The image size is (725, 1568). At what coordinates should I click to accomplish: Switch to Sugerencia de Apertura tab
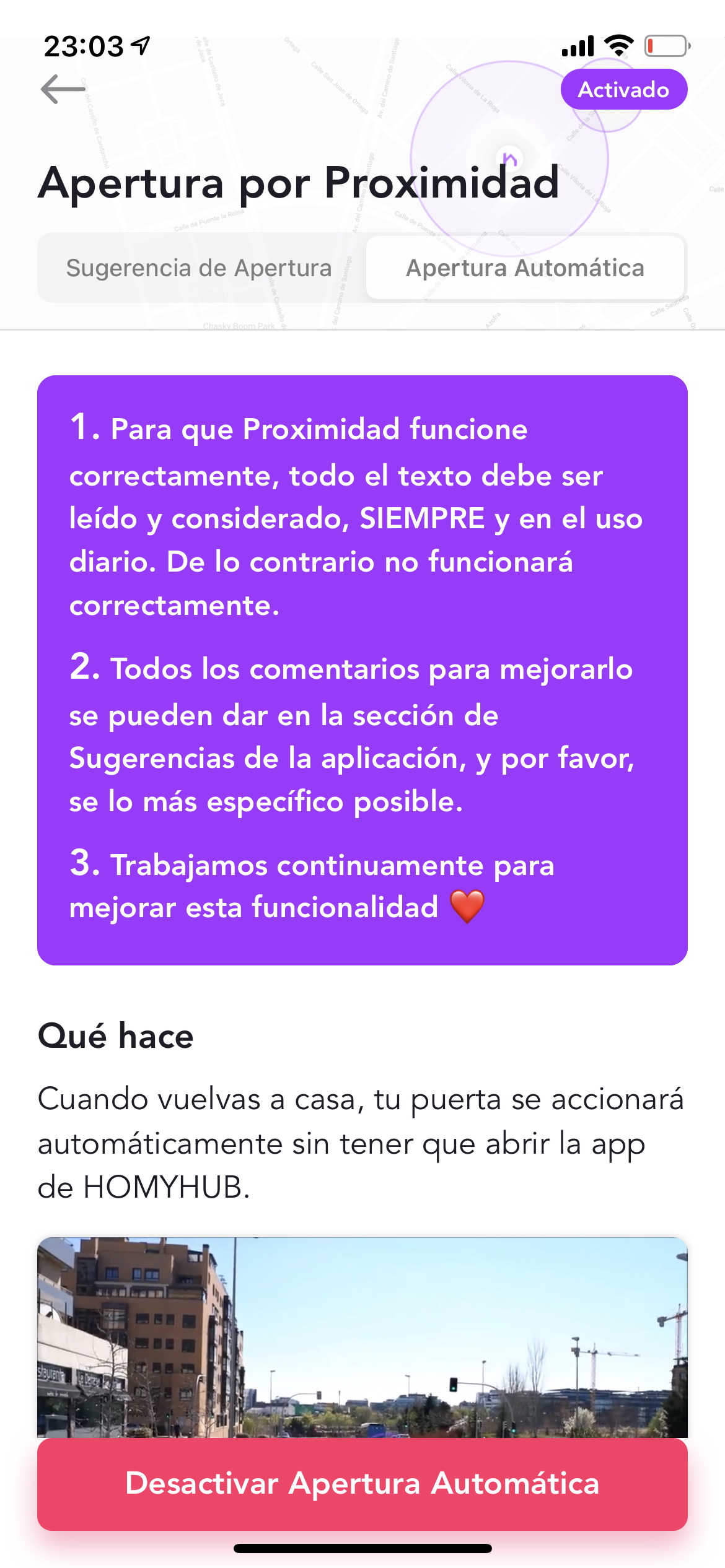[200, 268]
